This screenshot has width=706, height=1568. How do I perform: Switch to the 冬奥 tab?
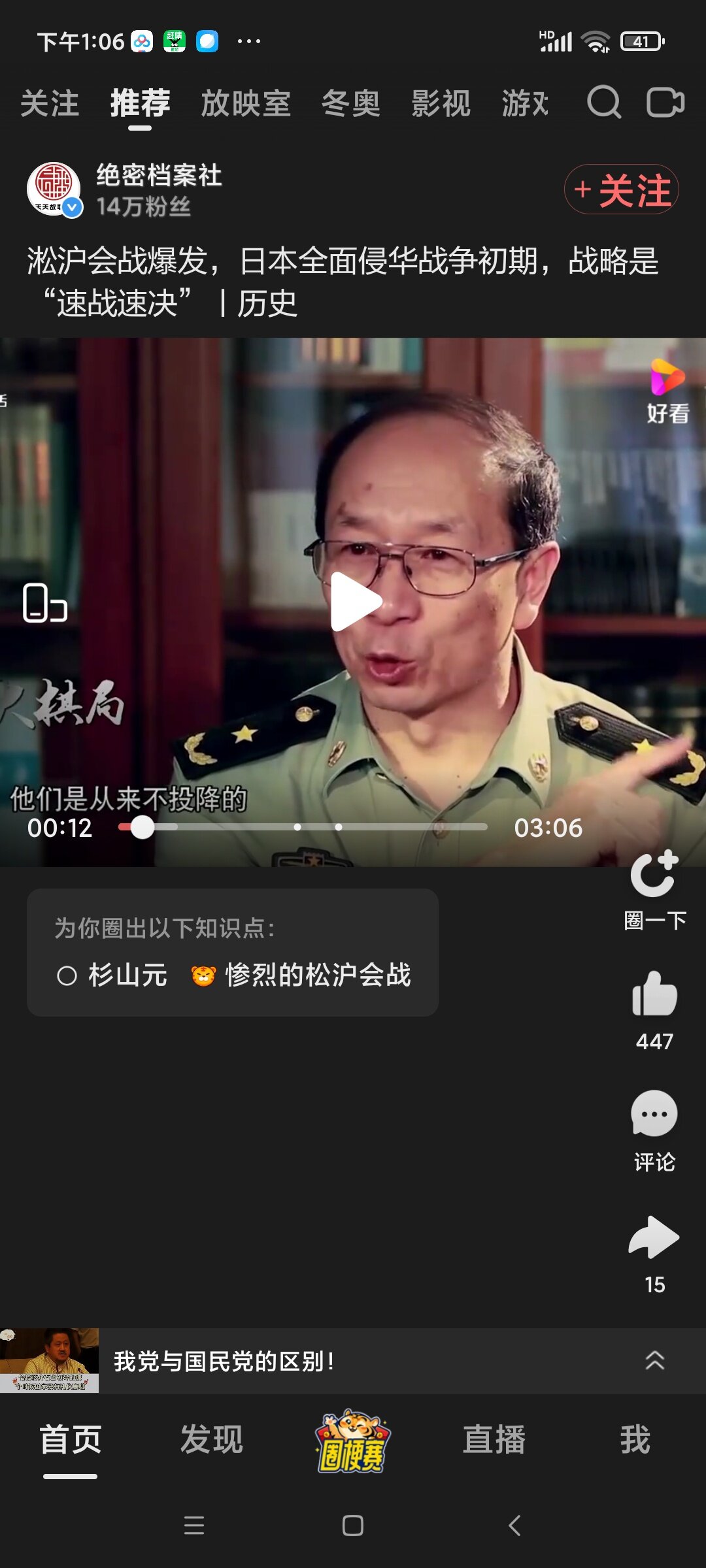coord(350,103)
